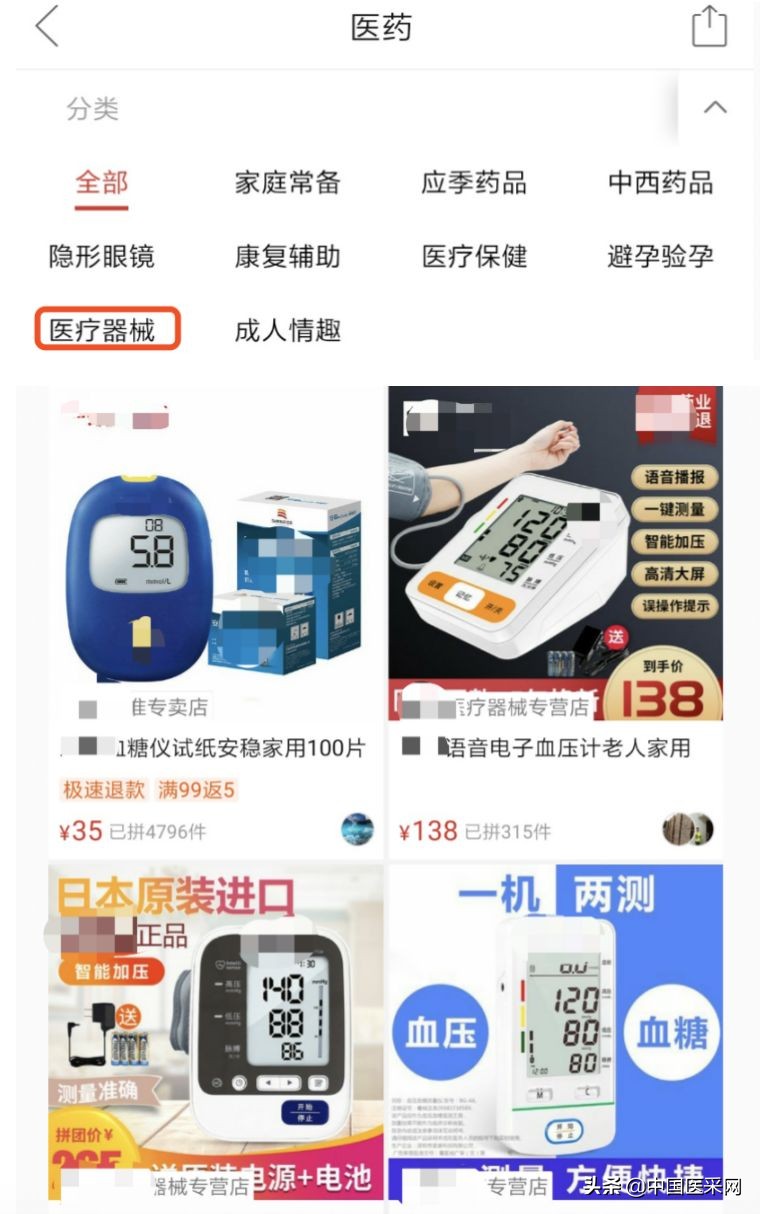760x1214 pixels.
Task: Select the 家庭常备 category
Action: click(287, 184)
